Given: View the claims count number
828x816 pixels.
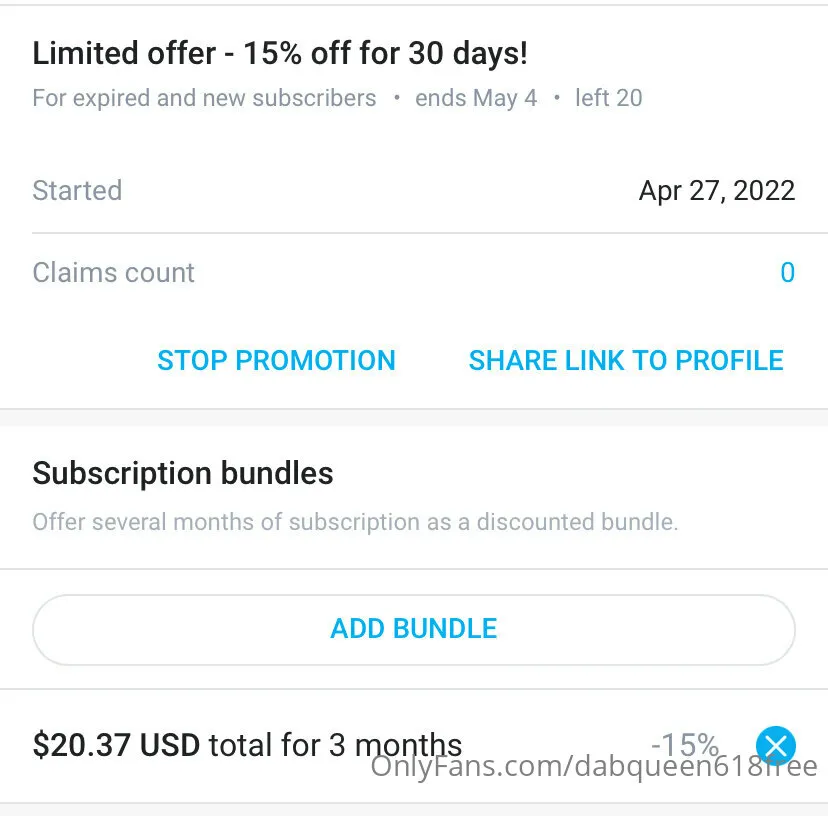Looking at the screenshot, I should click(x=787, y=273).
